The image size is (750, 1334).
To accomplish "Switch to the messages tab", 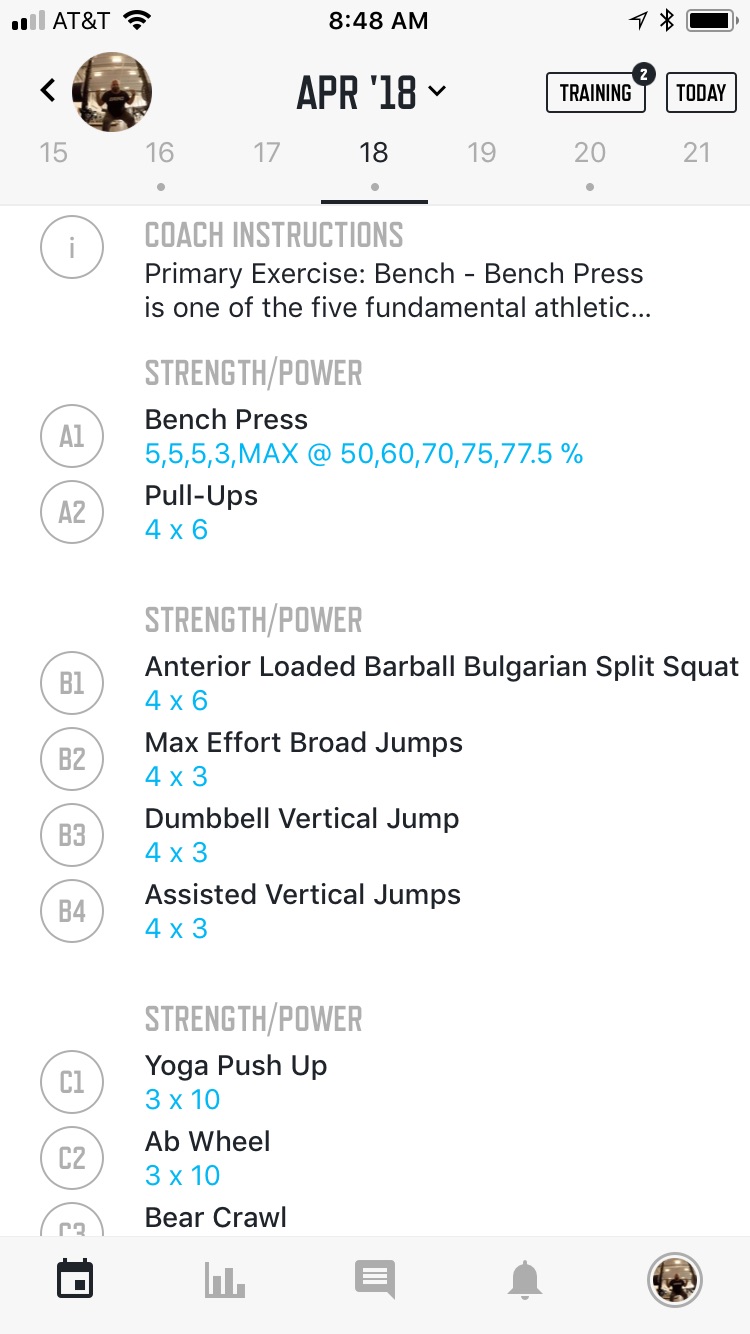I will pyautogui.click(x=375, y=1280).
